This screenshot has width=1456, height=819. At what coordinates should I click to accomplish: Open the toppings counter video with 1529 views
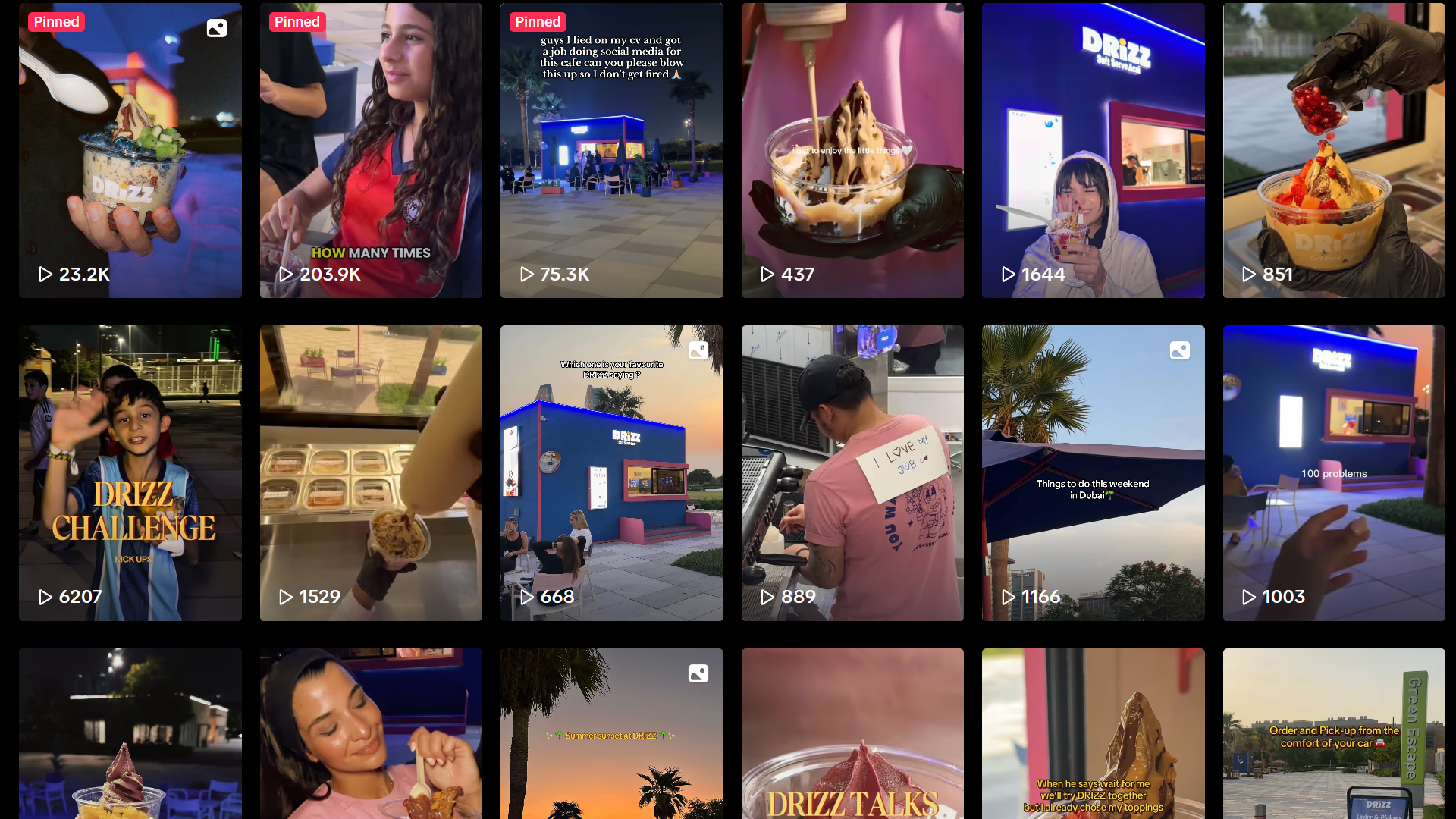tap(371, 472)
